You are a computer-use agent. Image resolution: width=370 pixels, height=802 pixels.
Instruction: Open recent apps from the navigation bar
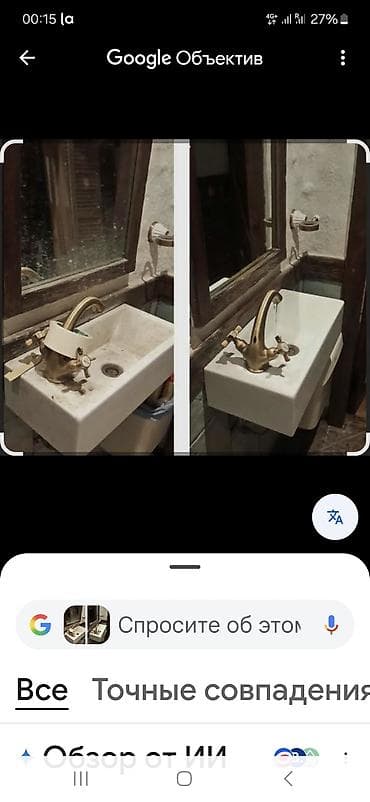coord(81,778)
